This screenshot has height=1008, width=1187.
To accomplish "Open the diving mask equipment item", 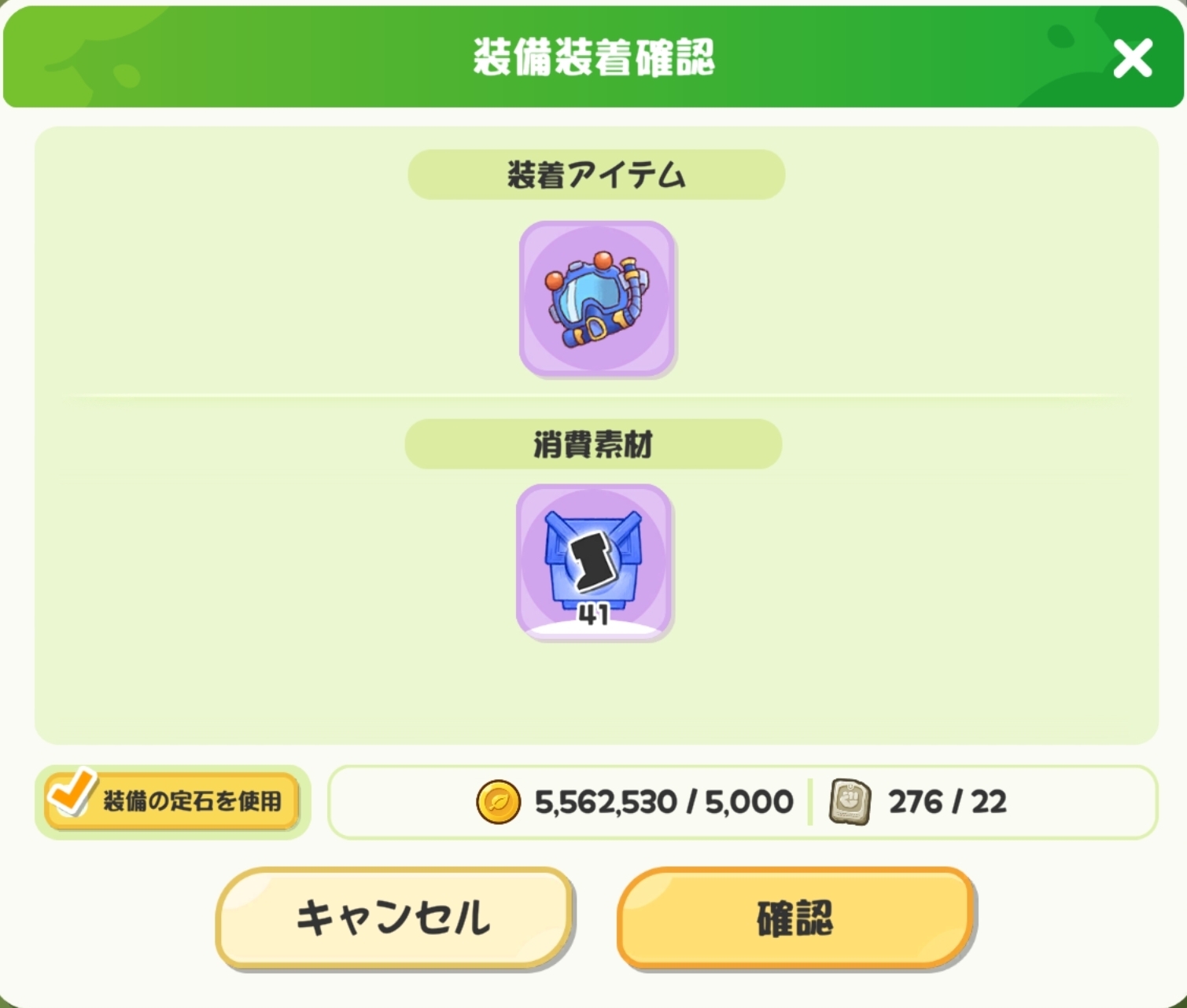I will (x=596, y=299).
